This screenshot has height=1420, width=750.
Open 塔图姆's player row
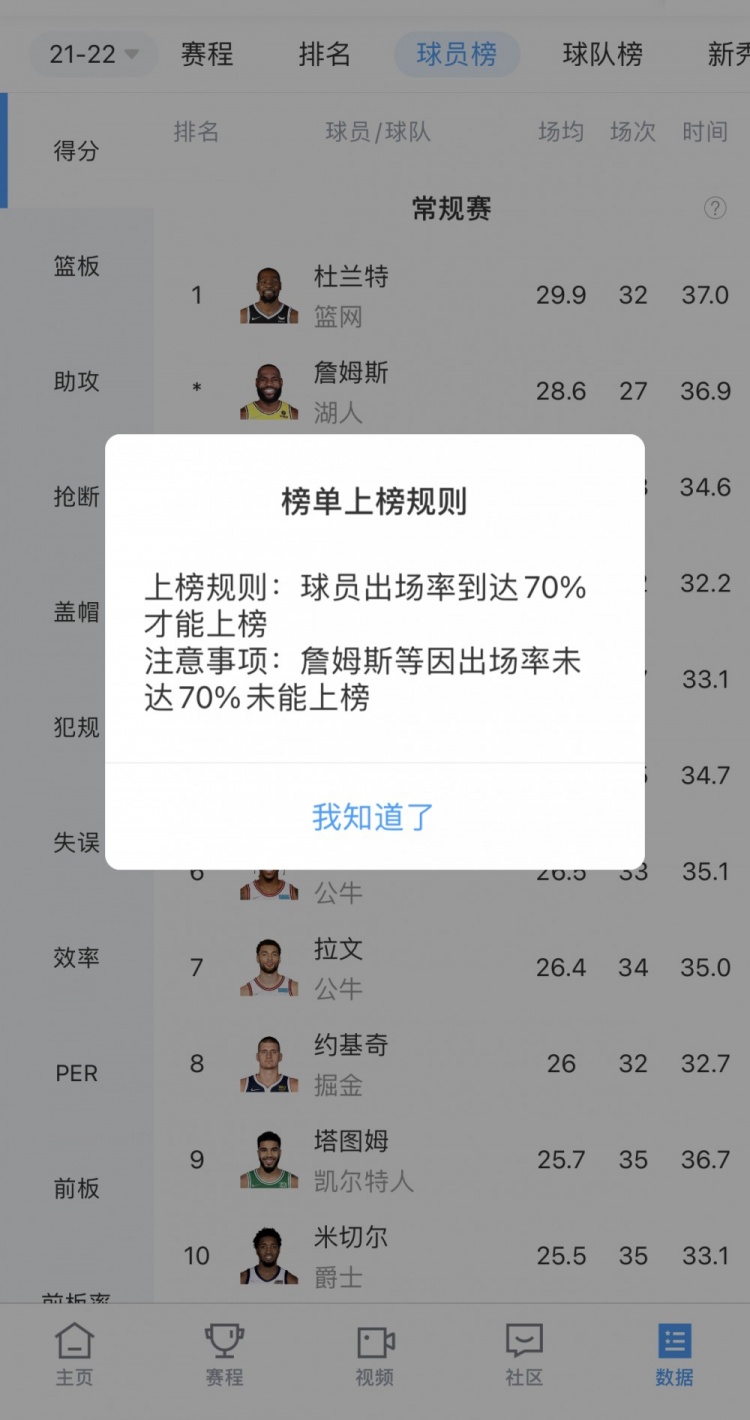[x=450, y=1159]
